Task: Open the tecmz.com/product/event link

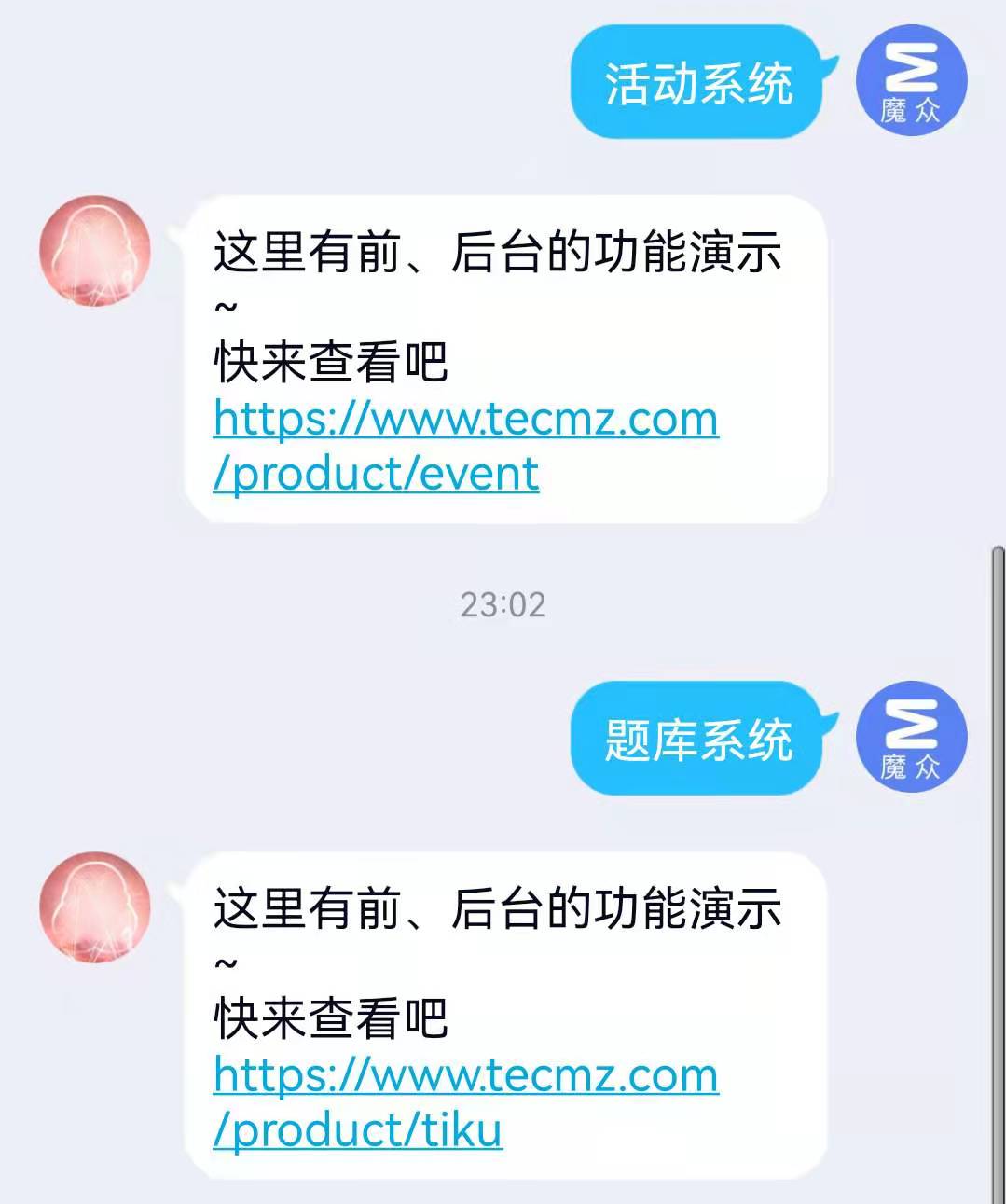Action: [x=465, y=446]
